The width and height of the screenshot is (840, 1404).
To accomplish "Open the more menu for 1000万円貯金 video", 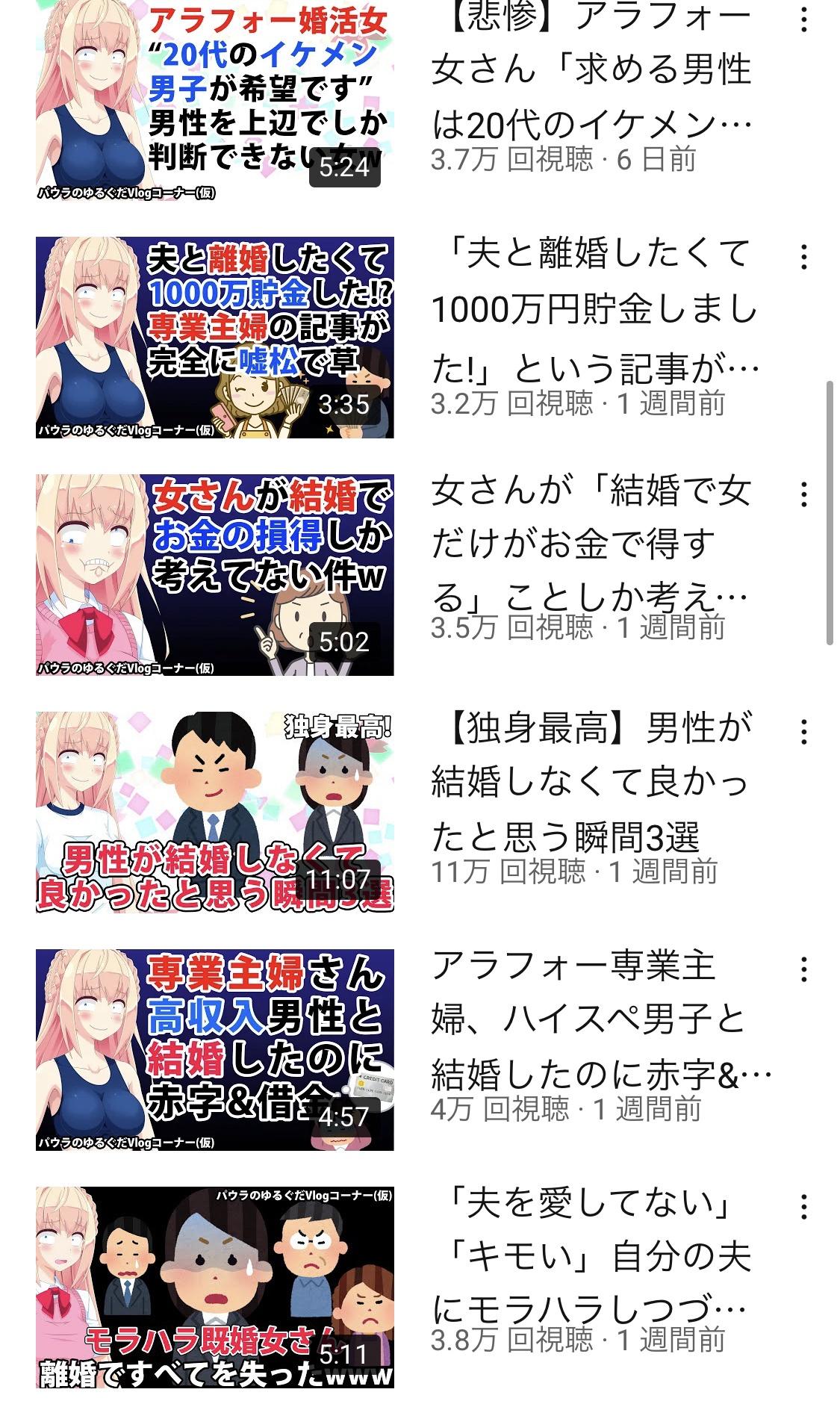I will tap(803, 257).
